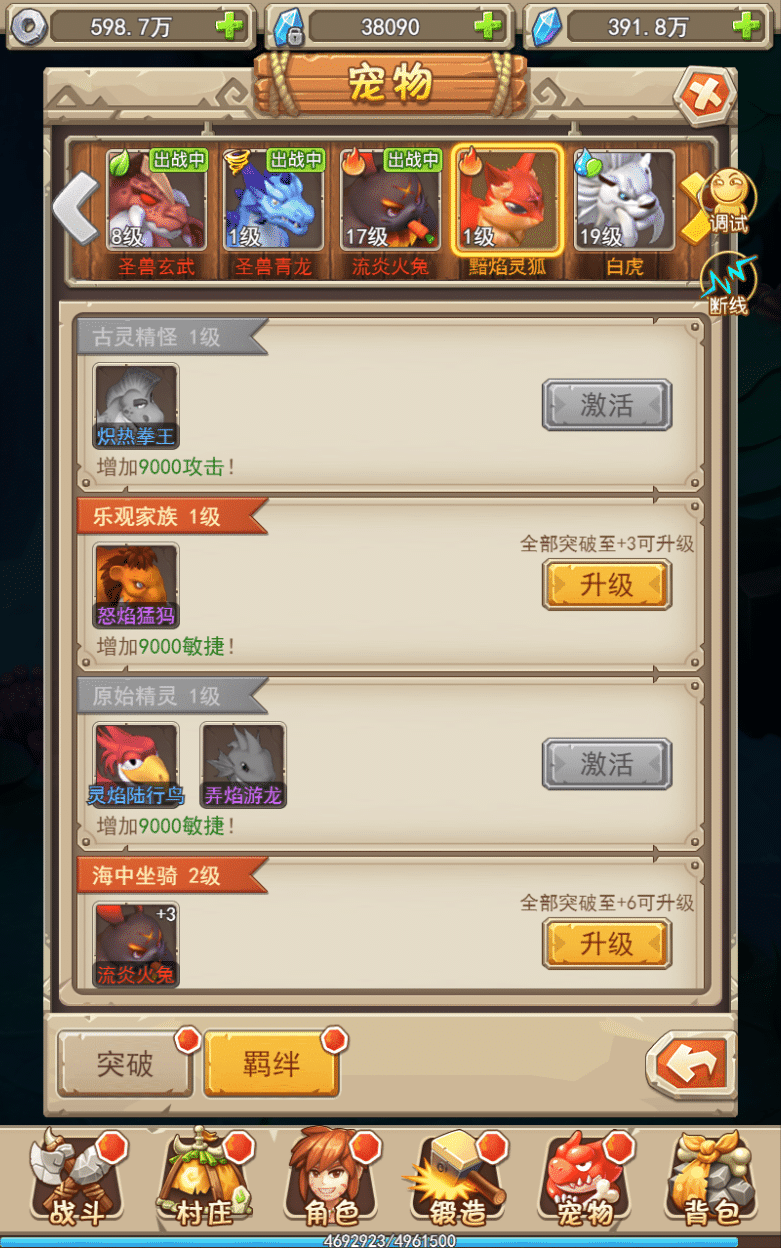Activate the 古灵精怪 bond
This screenshot has width=781, height=1249.
point(606,405)
